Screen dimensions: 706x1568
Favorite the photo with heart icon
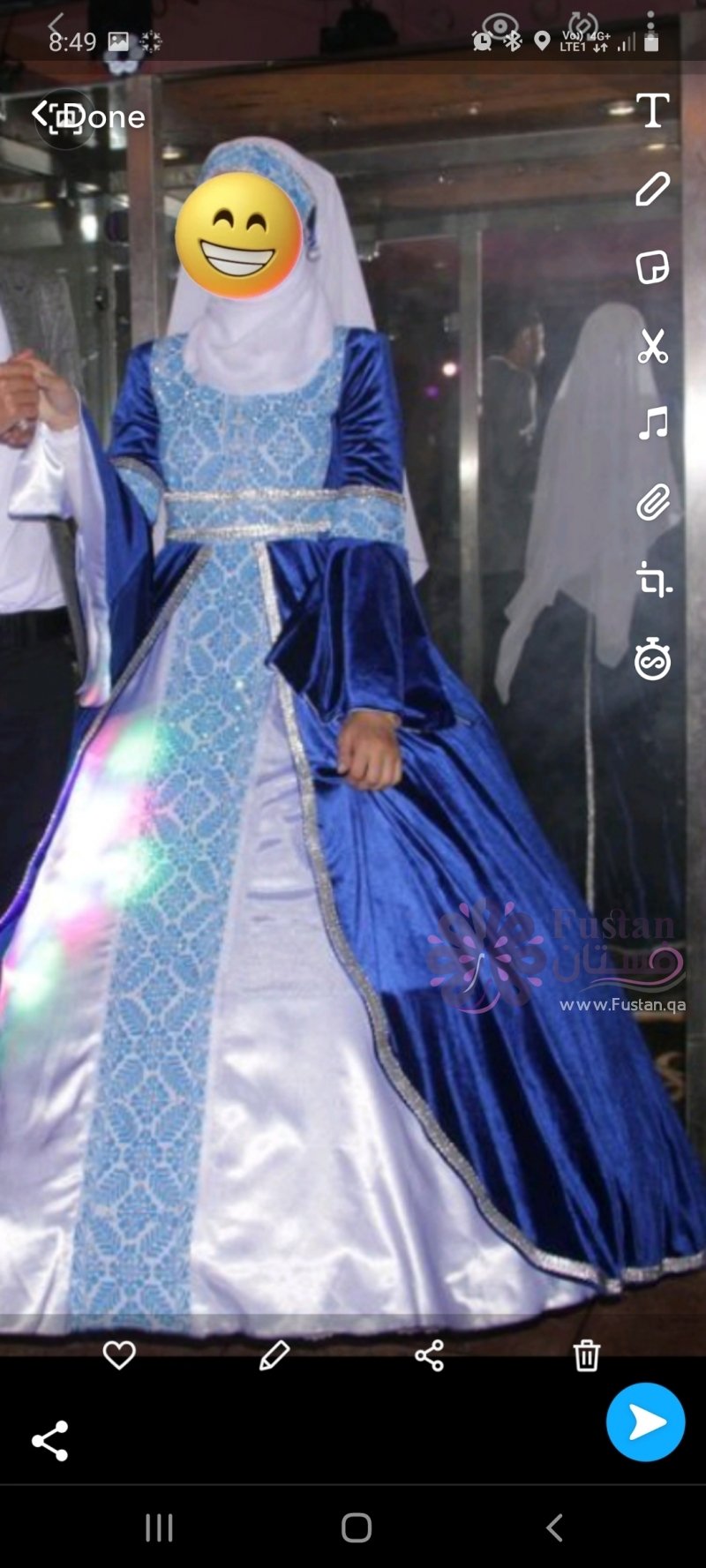[119, 1354]
